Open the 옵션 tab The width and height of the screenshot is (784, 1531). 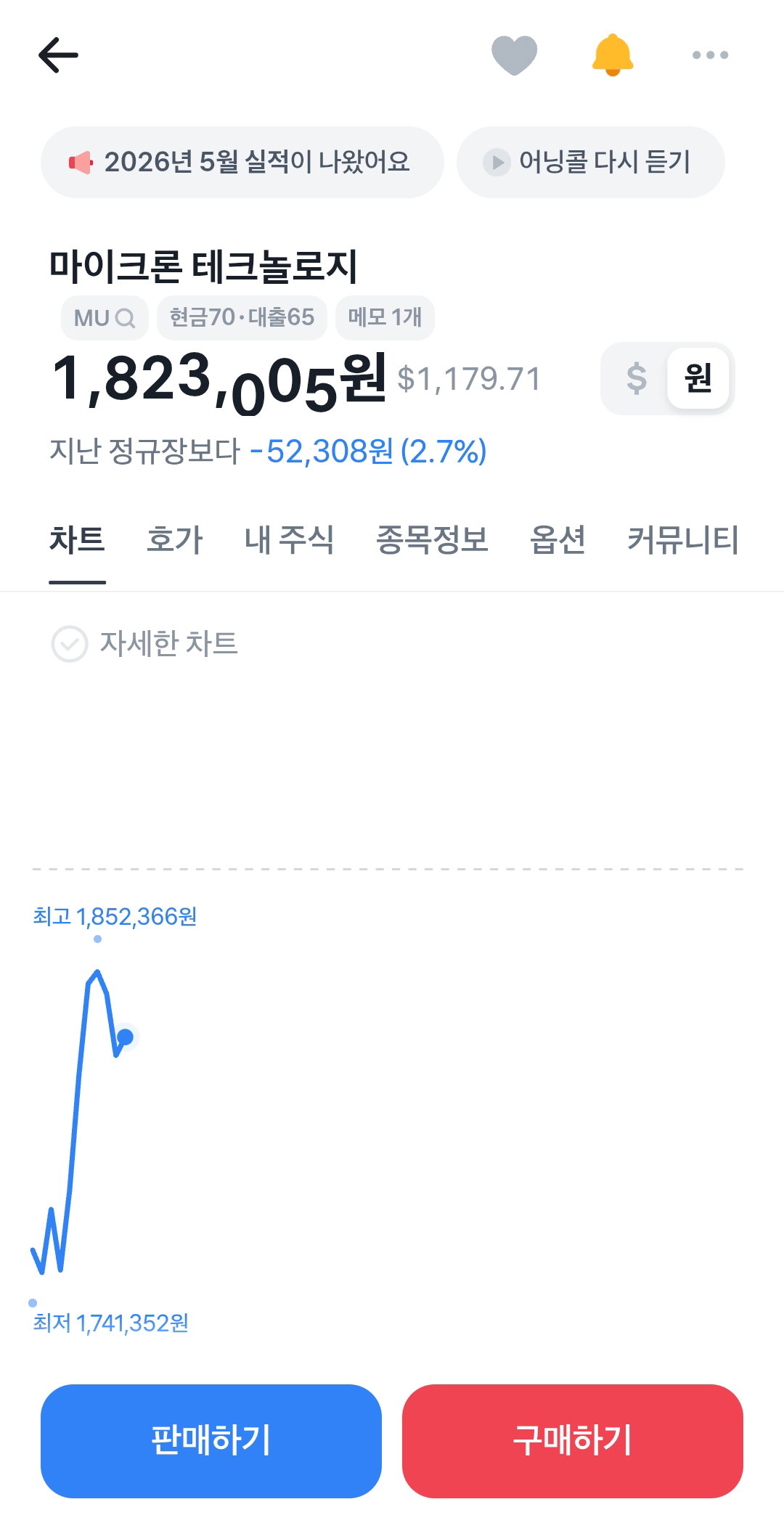tap(558, 540)
